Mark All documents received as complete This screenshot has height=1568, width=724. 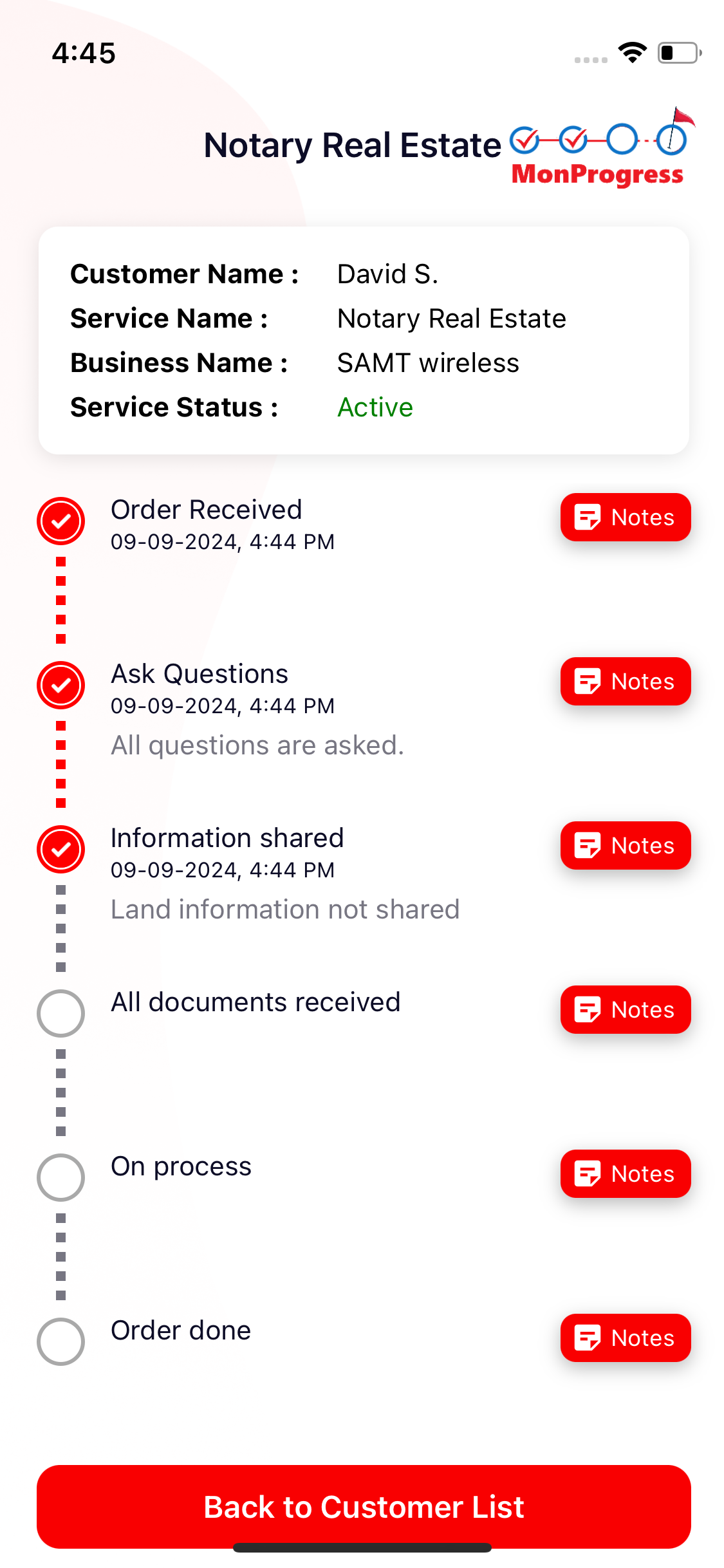coord(61,1013)
